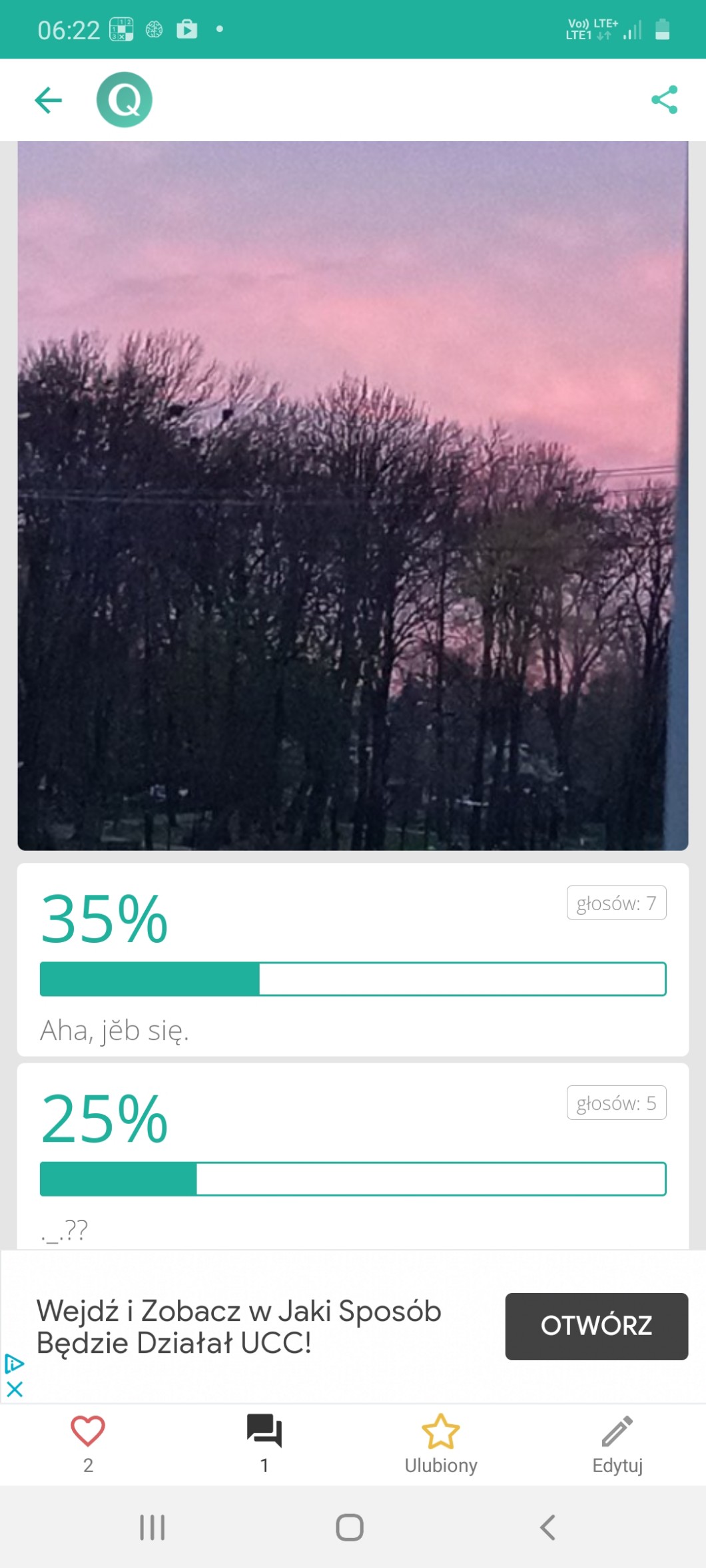Screen dimensions: 706x1568
Task: Tap the round Q logo in the app bar
Action: pos(125,100)
